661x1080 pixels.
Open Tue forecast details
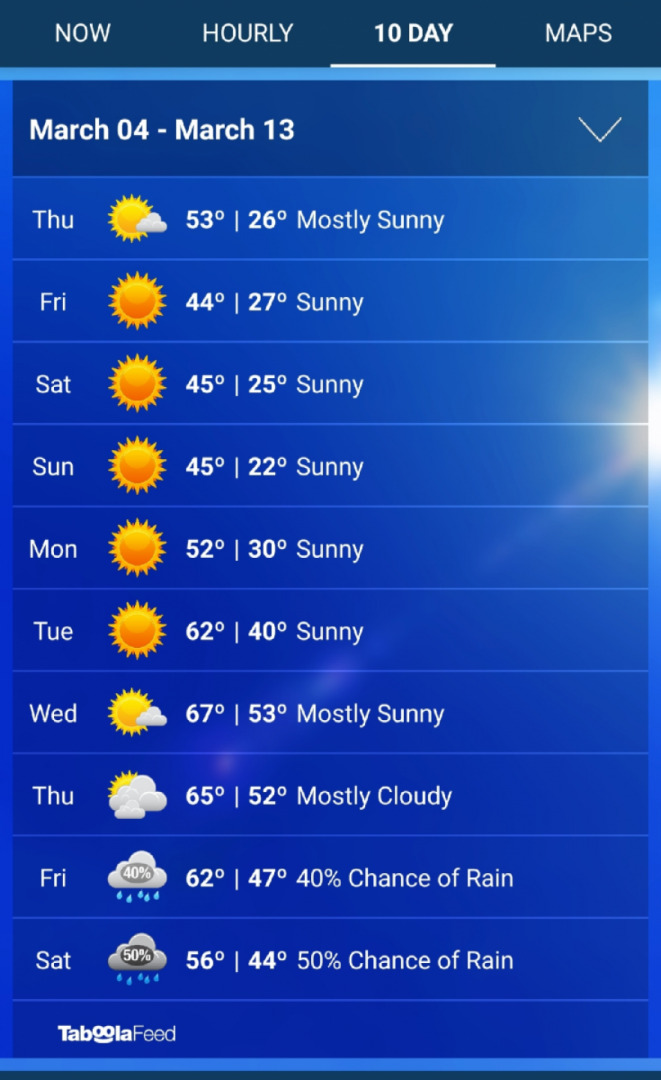(x=330, y=631)
